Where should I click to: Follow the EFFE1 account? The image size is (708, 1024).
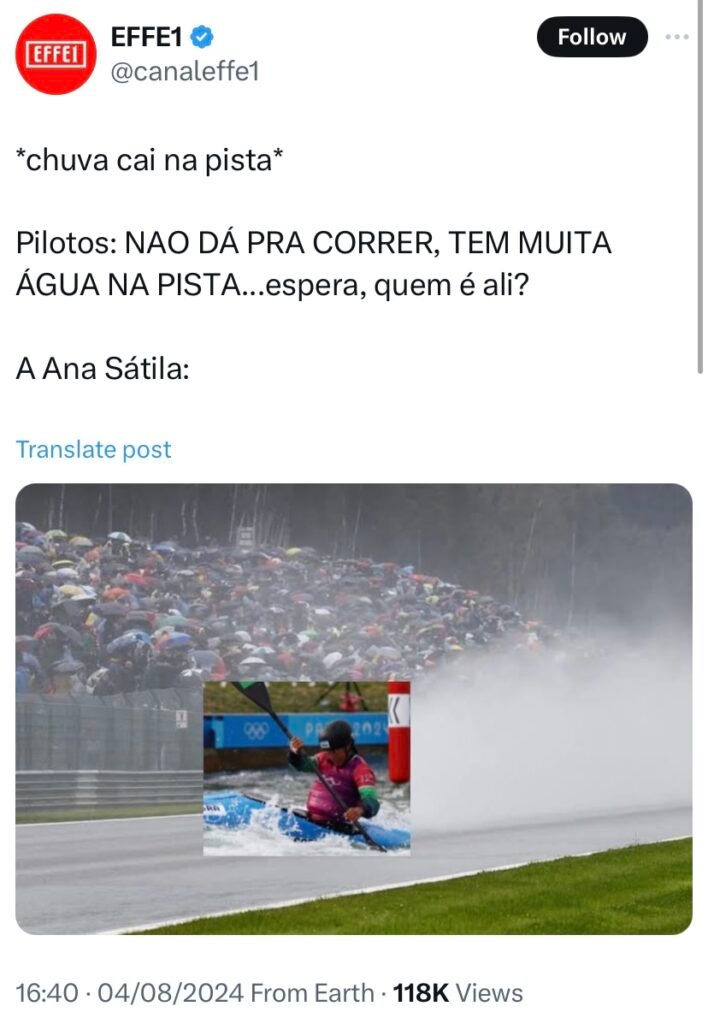coord(591,38)
